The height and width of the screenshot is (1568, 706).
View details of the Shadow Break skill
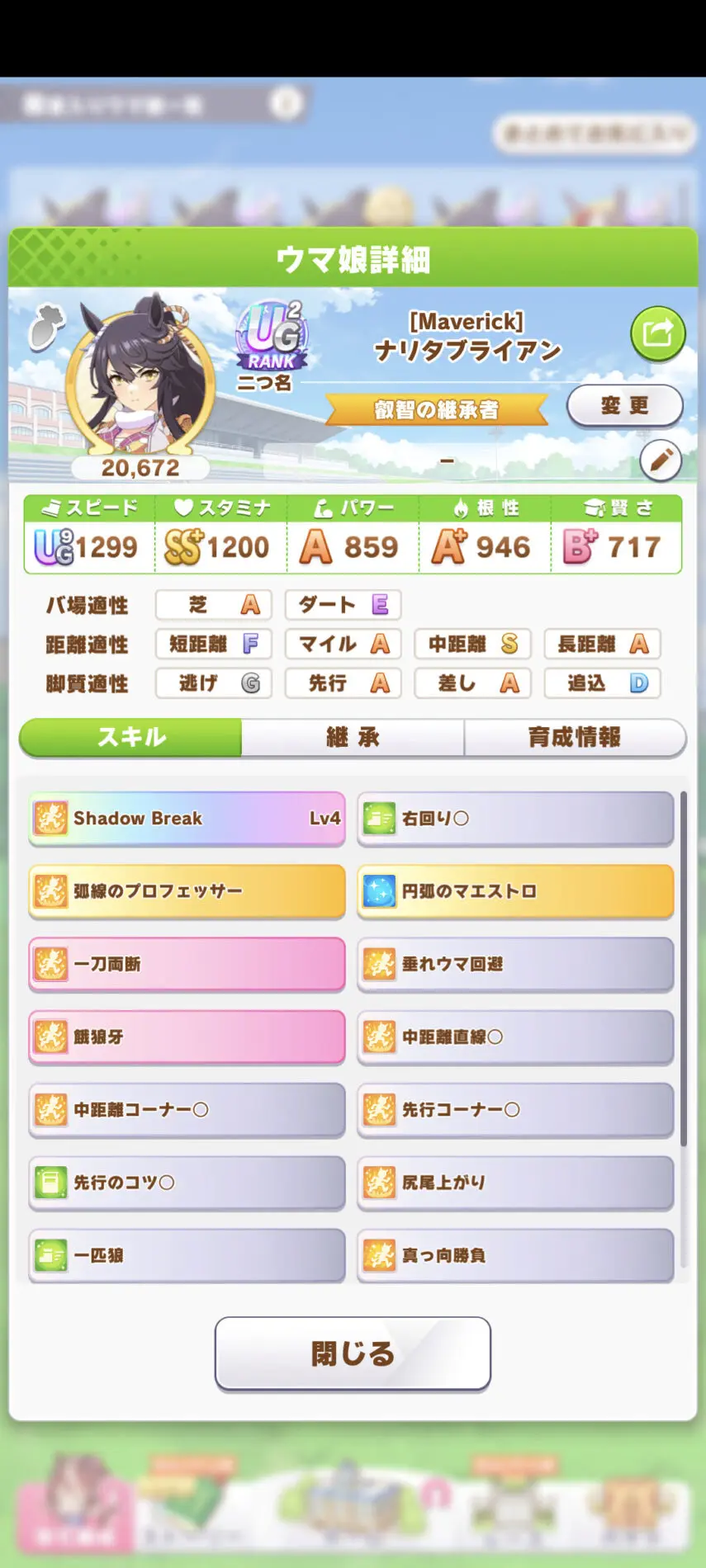pyautogui.click(x=187, y=819)
